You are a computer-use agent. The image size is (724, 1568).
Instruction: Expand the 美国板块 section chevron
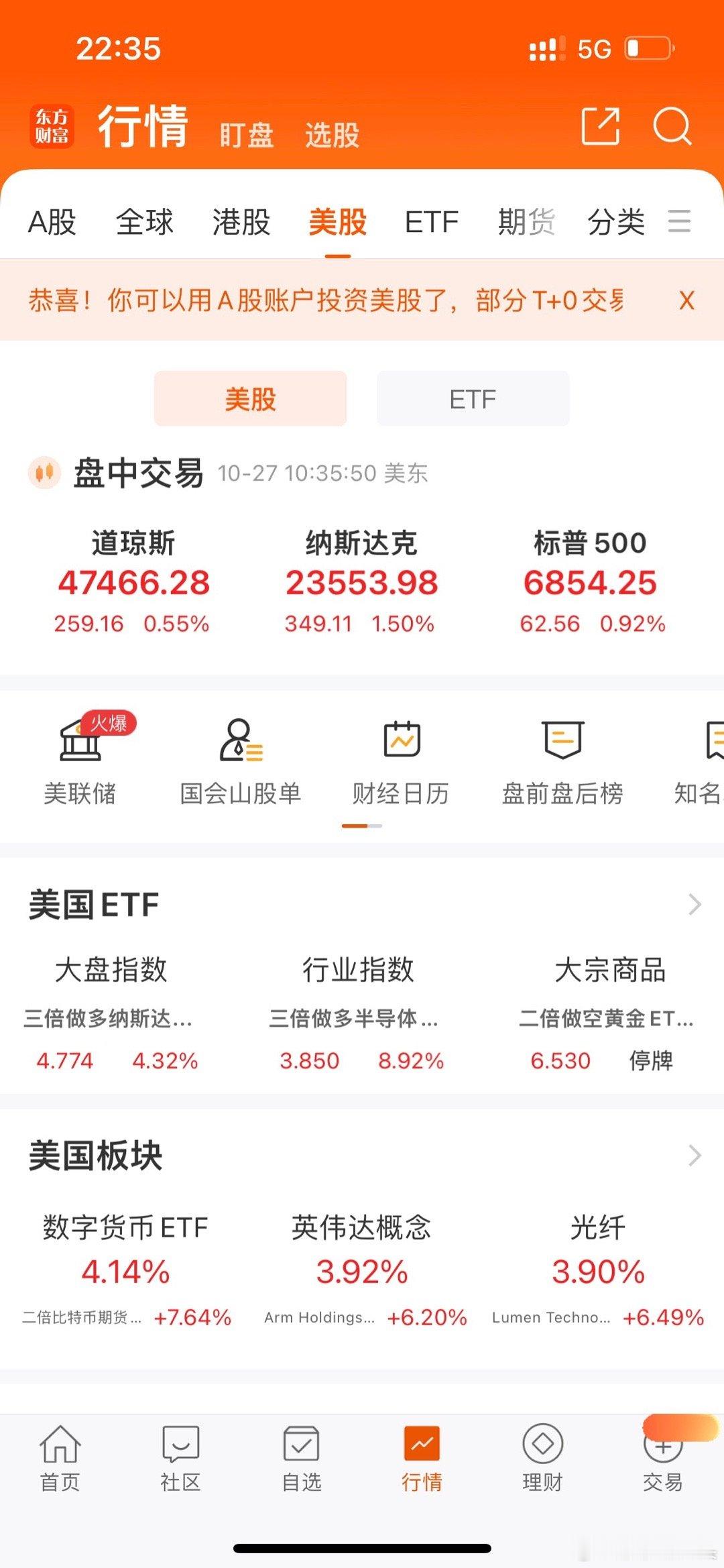click(695, 1155)
